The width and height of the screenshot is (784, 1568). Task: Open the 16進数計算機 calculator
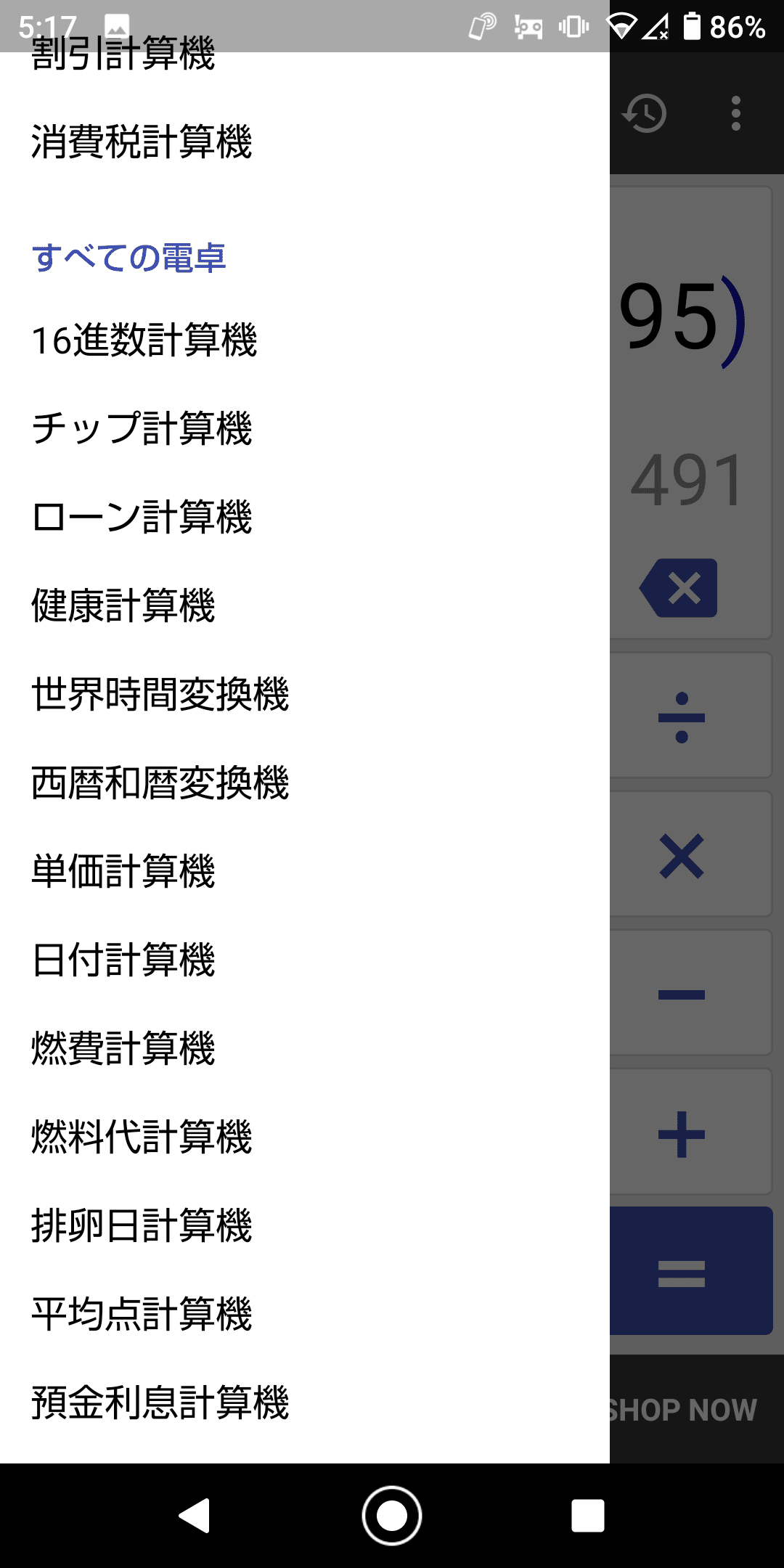click(x=144, y=340)
